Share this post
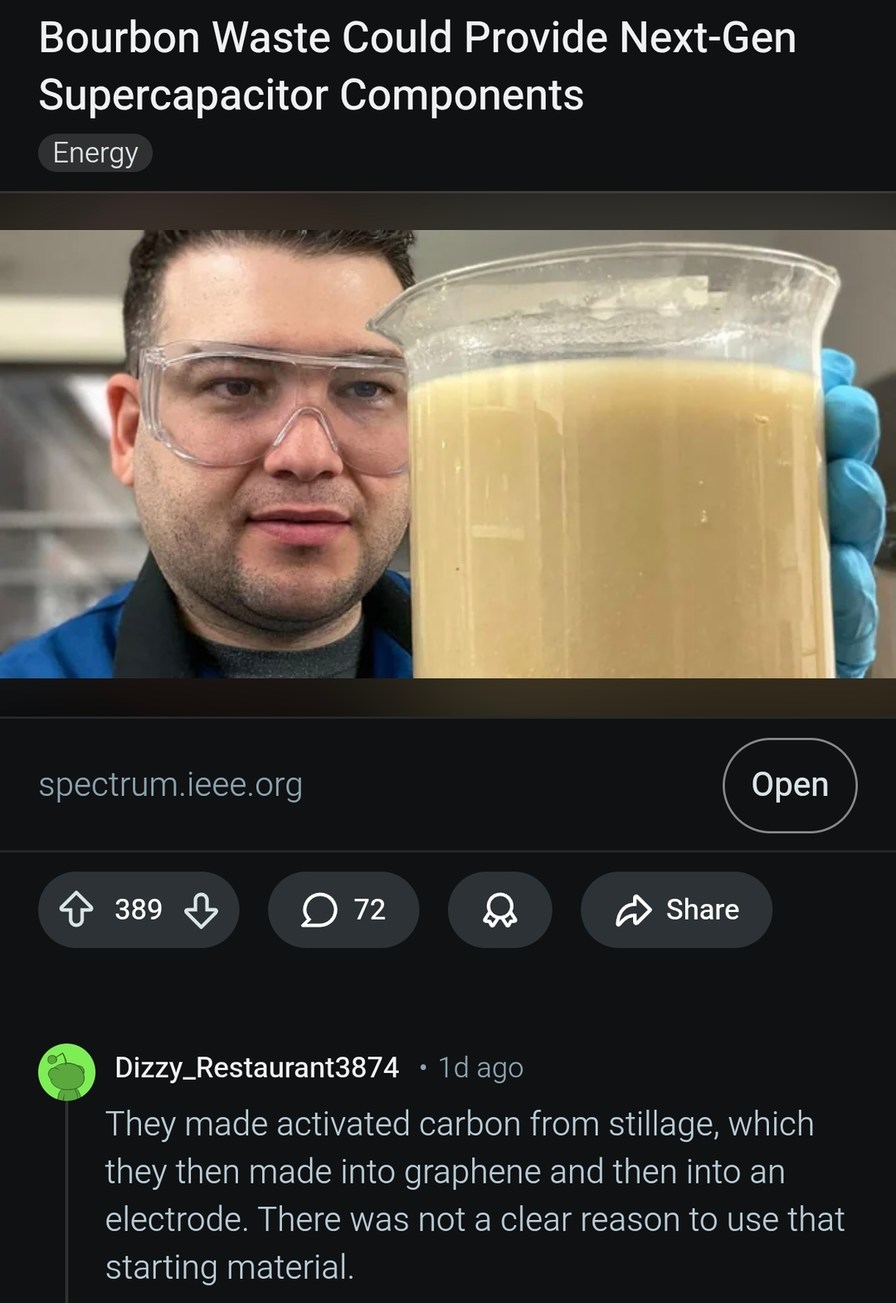The image size is (896, 1303). tap(676, 910)
